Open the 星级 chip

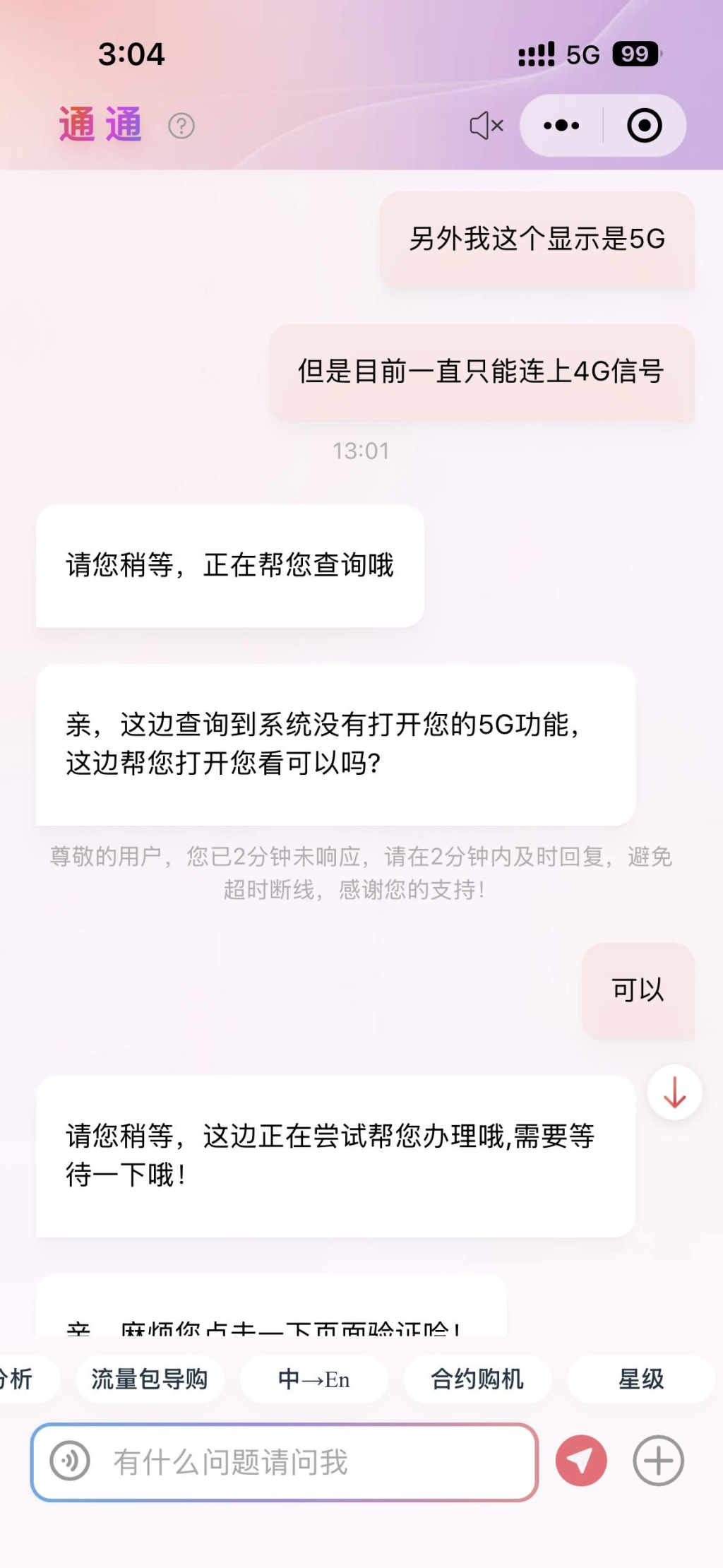640,1379
